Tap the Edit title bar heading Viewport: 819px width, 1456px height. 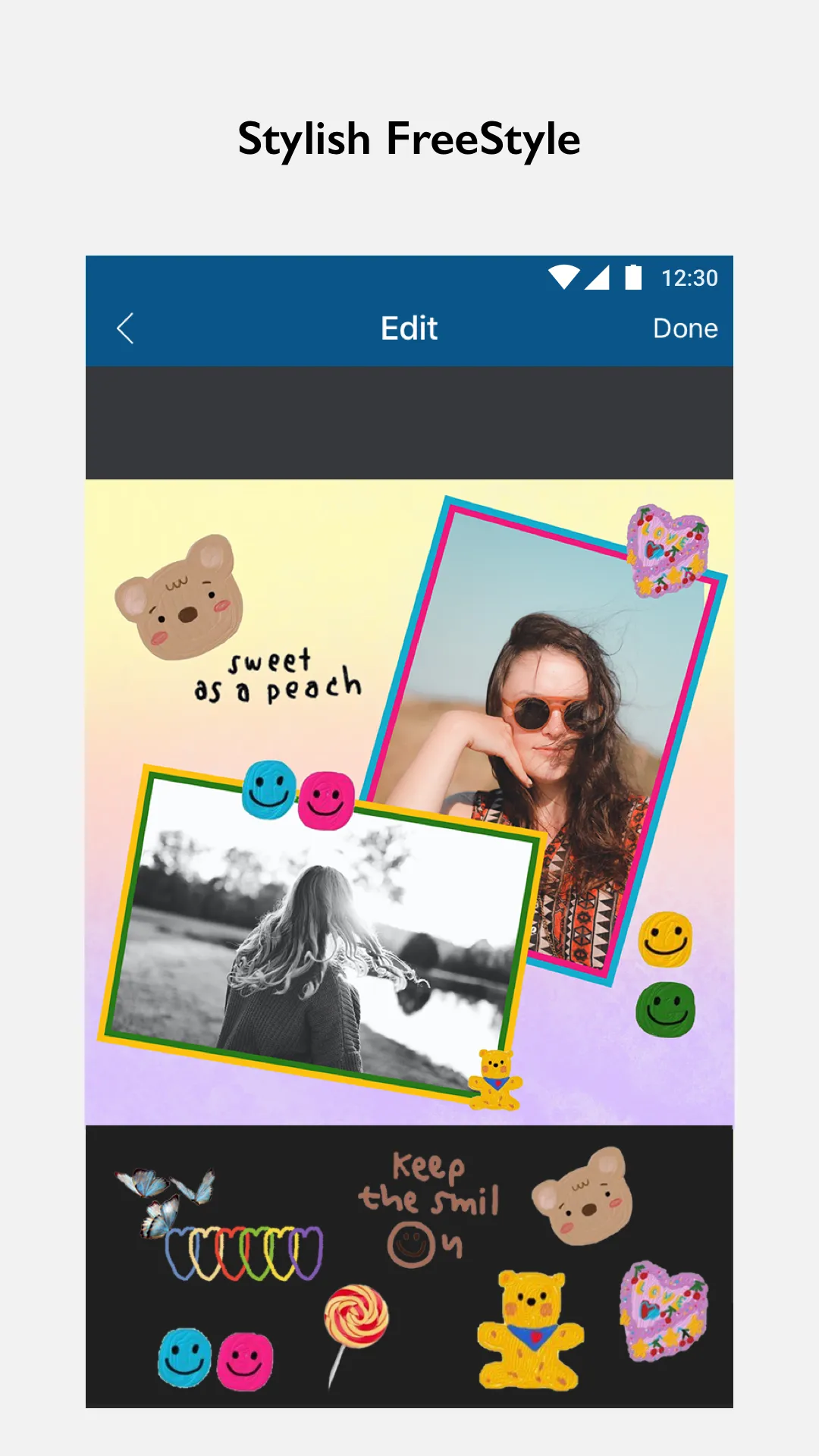tap(409, 328)
